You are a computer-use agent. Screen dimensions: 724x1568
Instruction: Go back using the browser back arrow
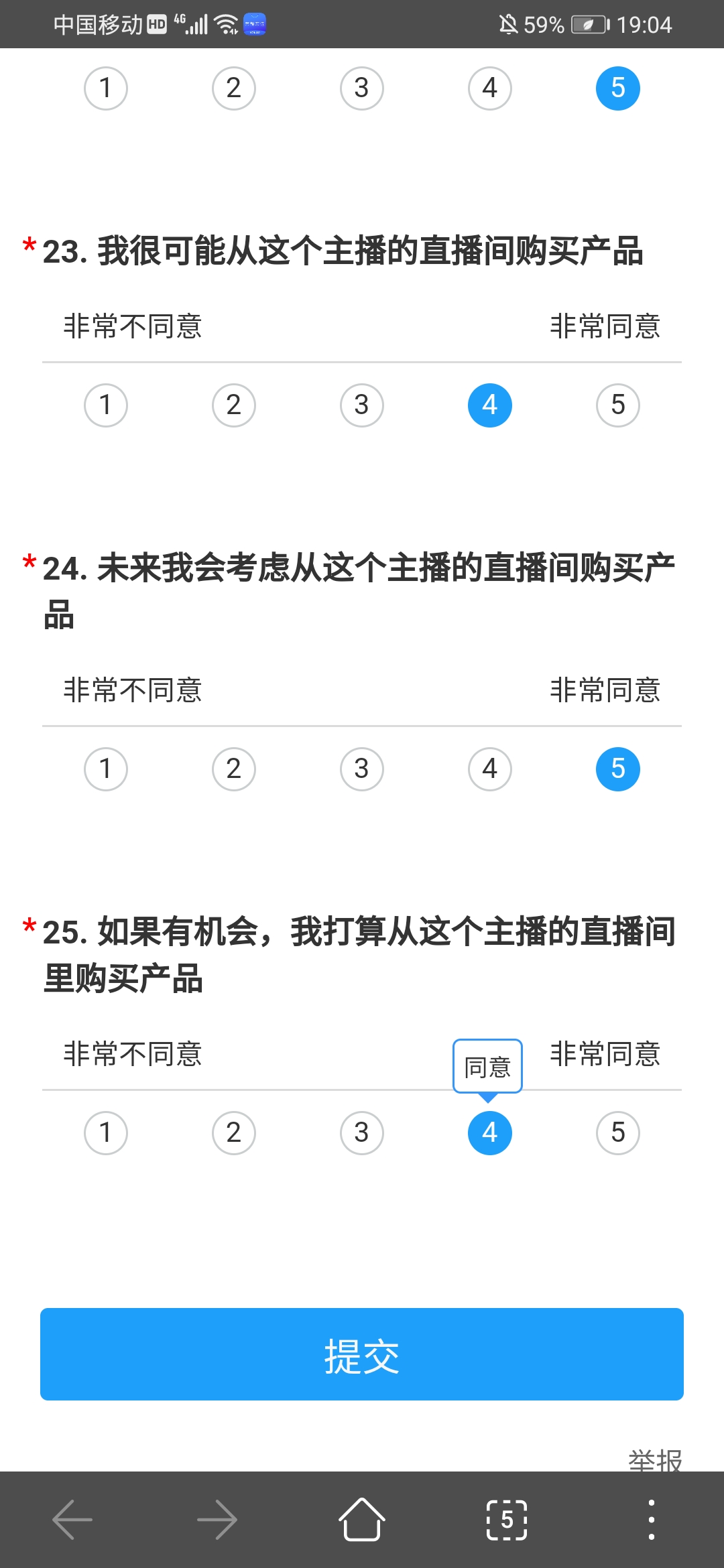pos(72,1520)
